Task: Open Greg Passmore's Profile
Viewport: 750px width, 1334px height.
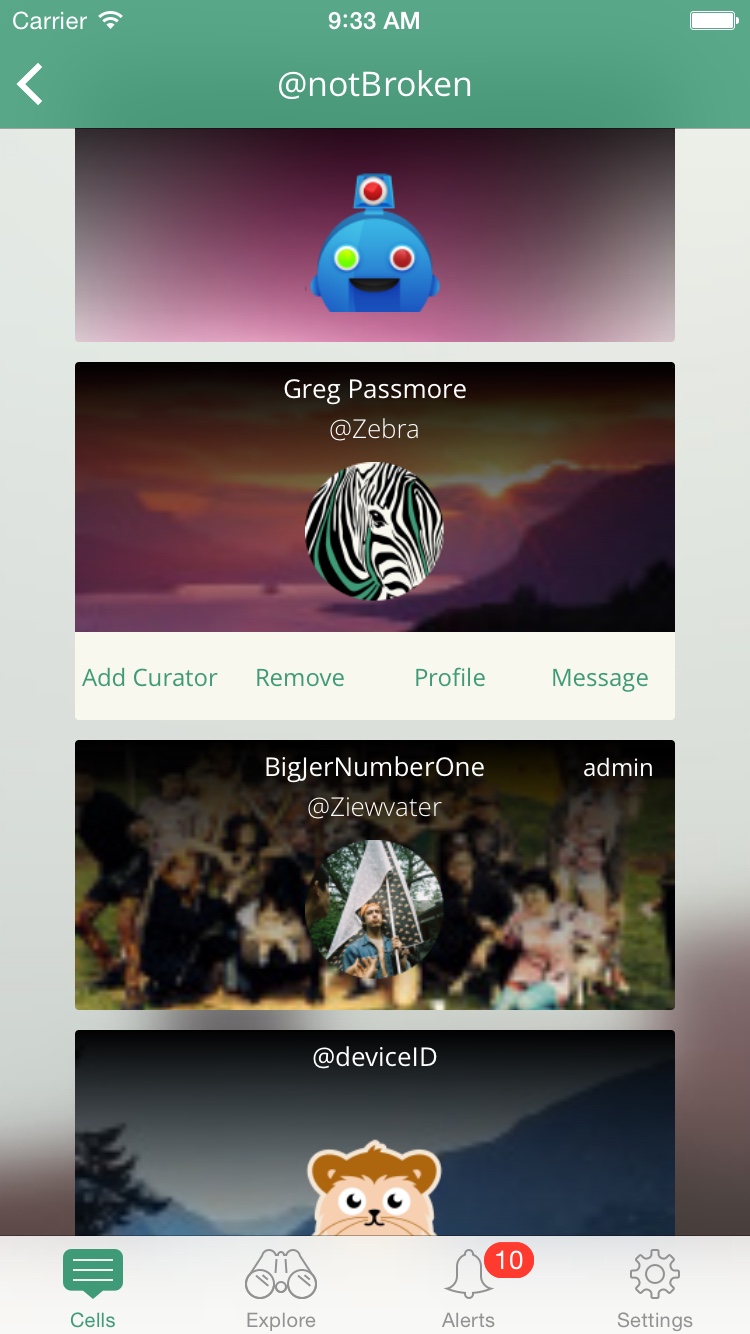Action: pyautogui.click(x=450, y=678)
